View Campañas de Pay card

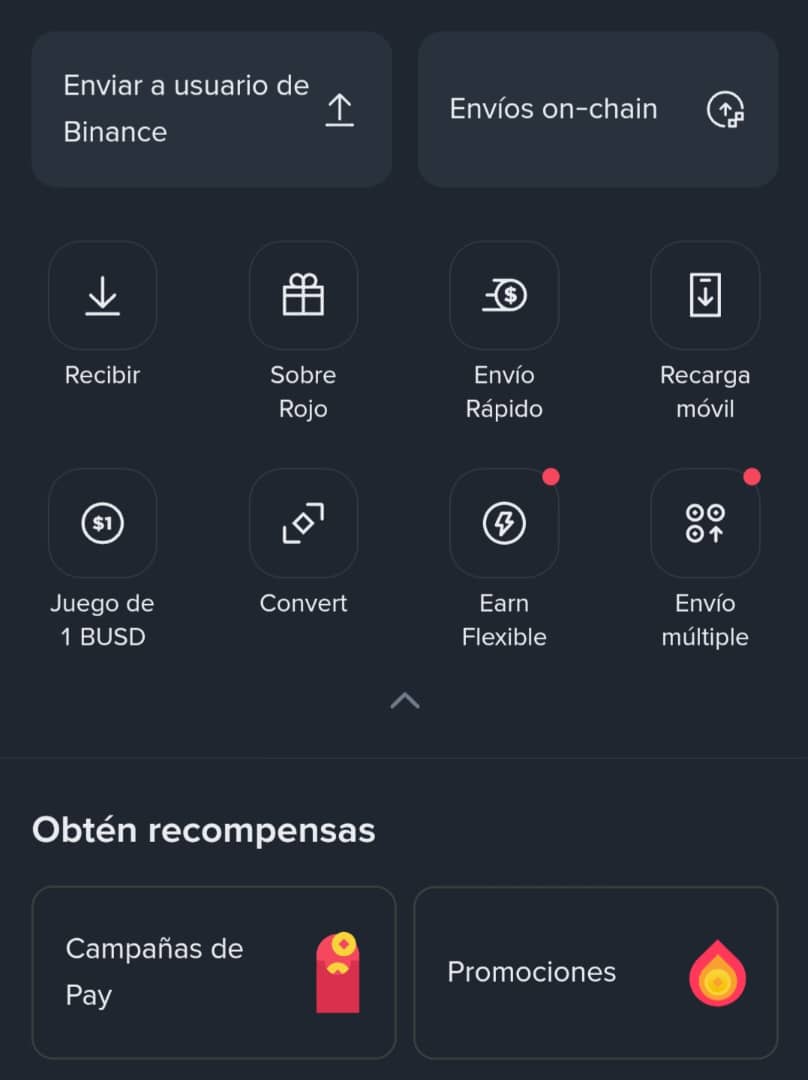pyautogui.click(x=214, y=972)
